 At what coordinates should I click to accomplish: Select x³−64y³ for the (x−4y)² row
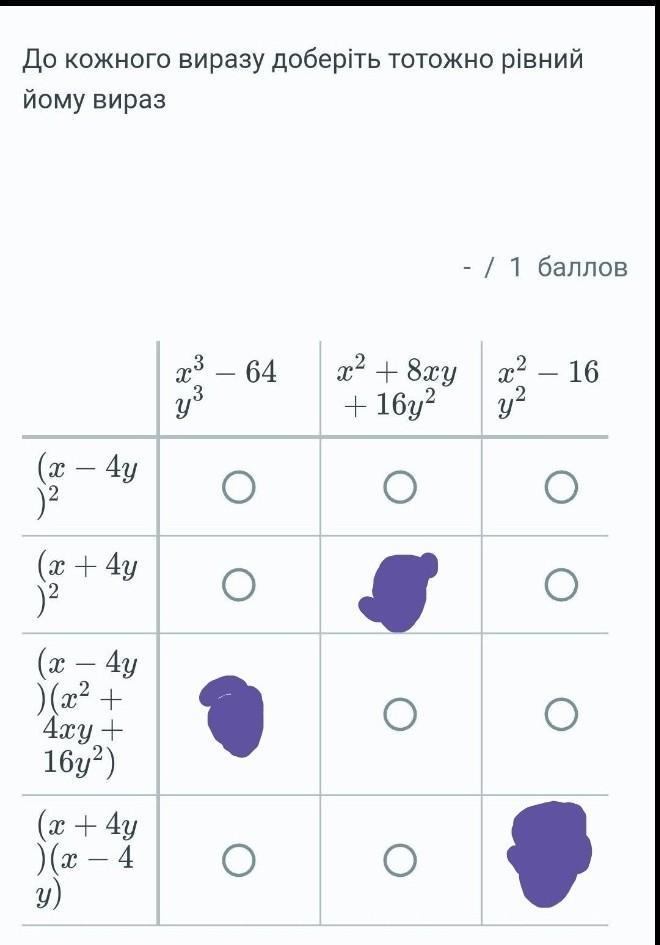[238, 487]
